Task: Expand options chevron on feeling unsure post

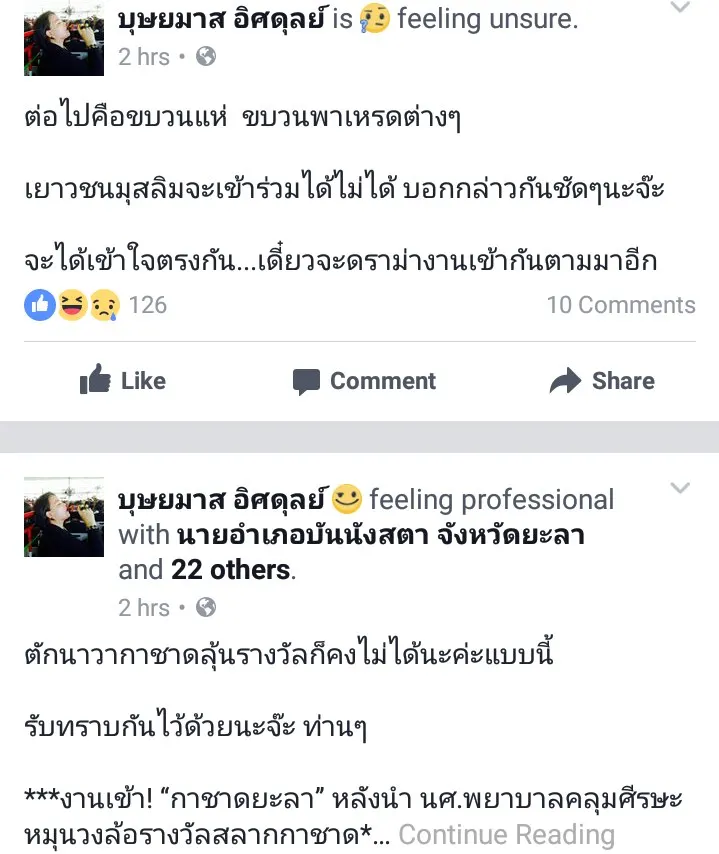Action: click(x=680, y=9)
